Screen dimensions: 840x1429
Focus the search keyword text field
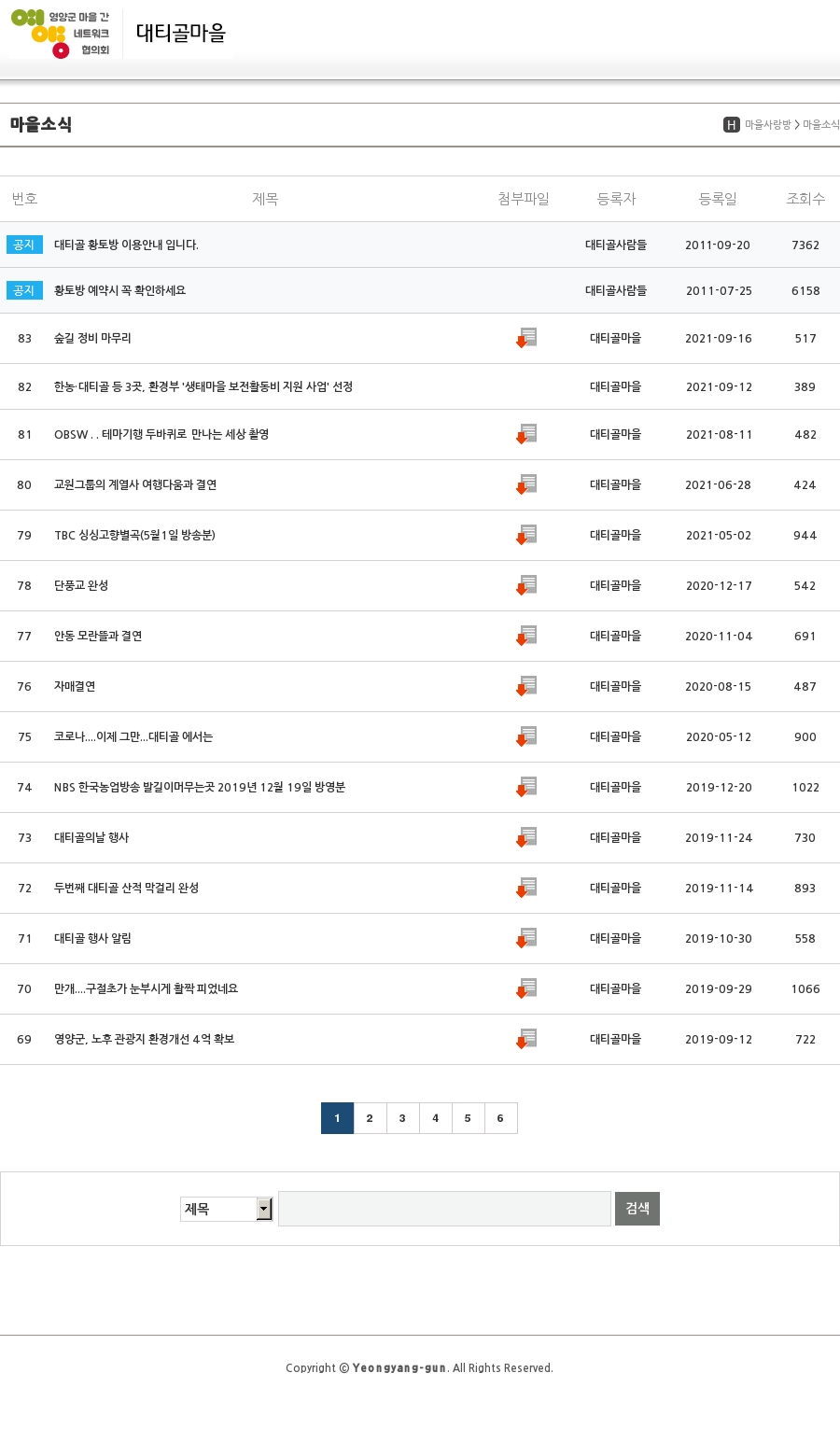coord(444,1209)
